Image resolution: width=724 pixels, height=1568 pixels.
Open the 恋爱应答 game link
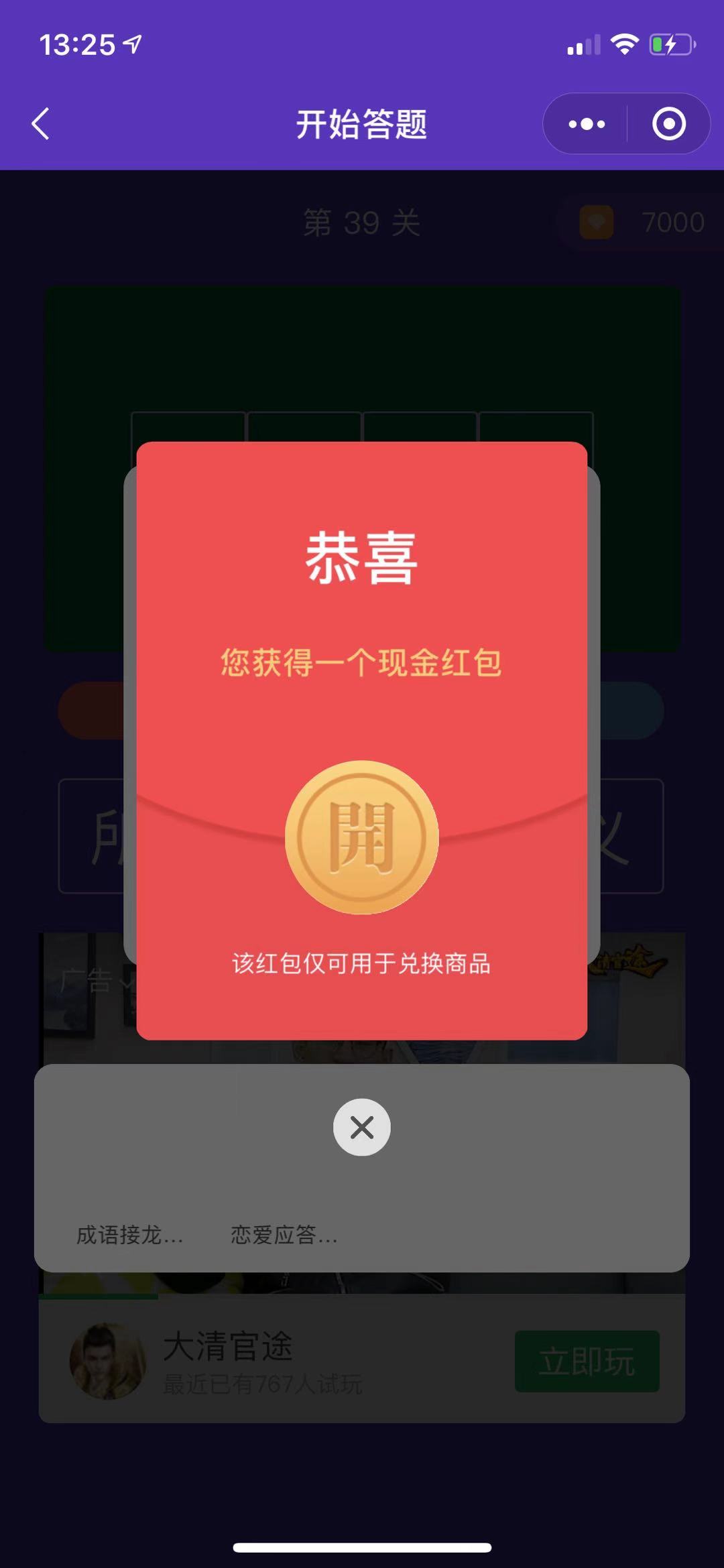284,1234
